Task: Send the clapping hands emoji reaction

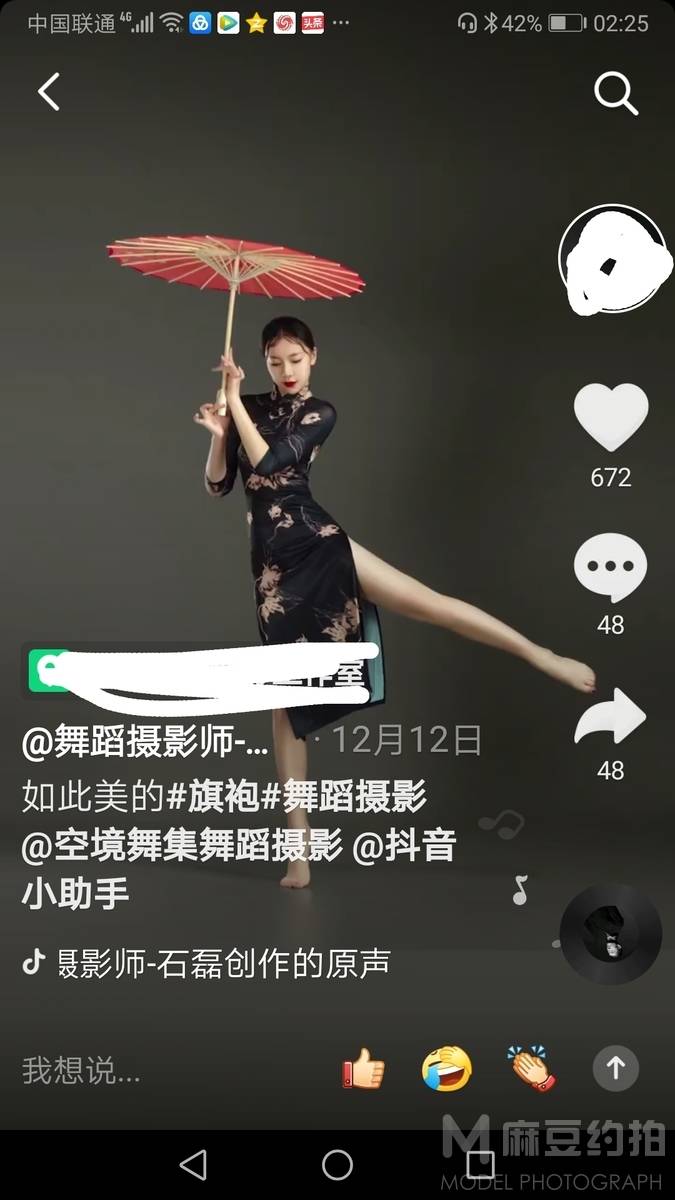Action: (531, 1068)
